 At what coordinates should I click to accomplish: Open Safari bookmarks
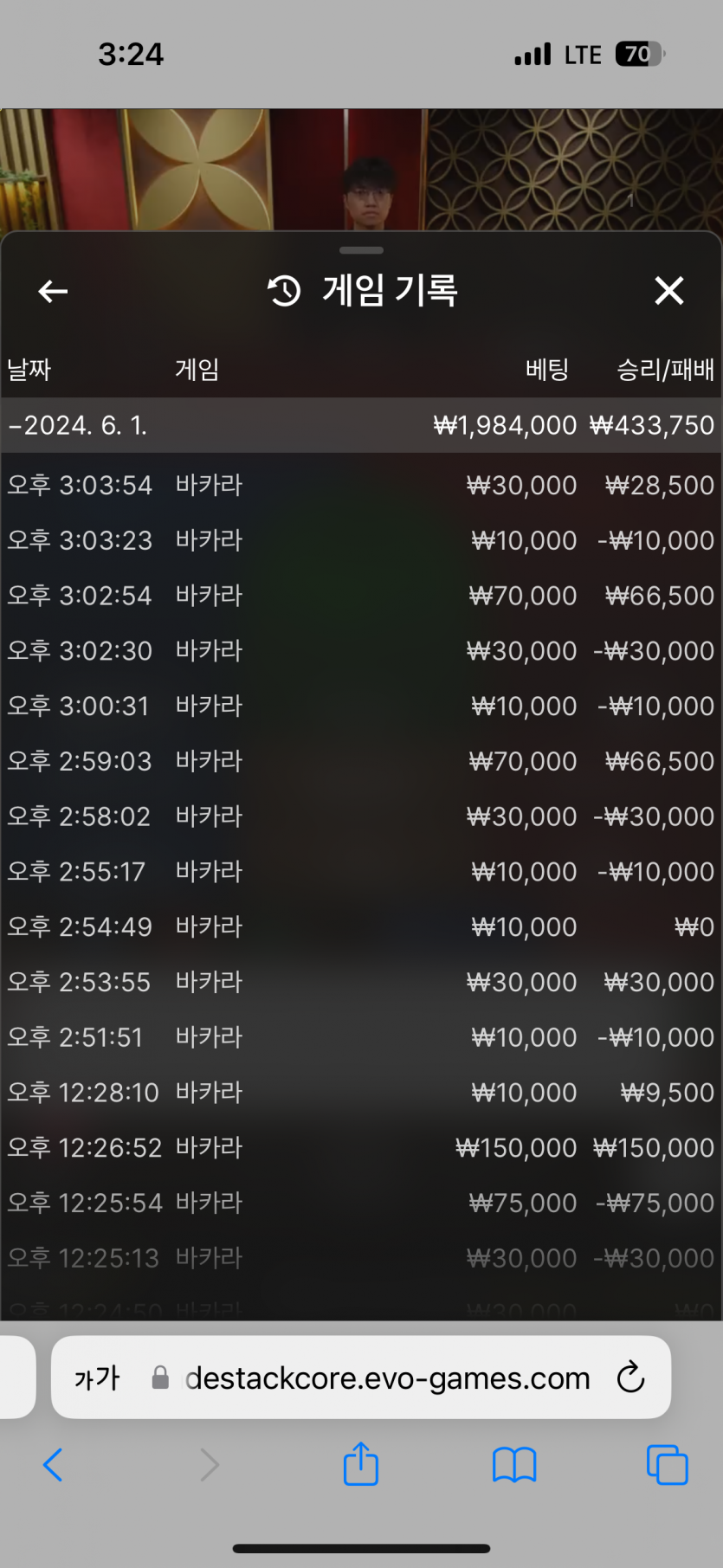(514, 1465)
